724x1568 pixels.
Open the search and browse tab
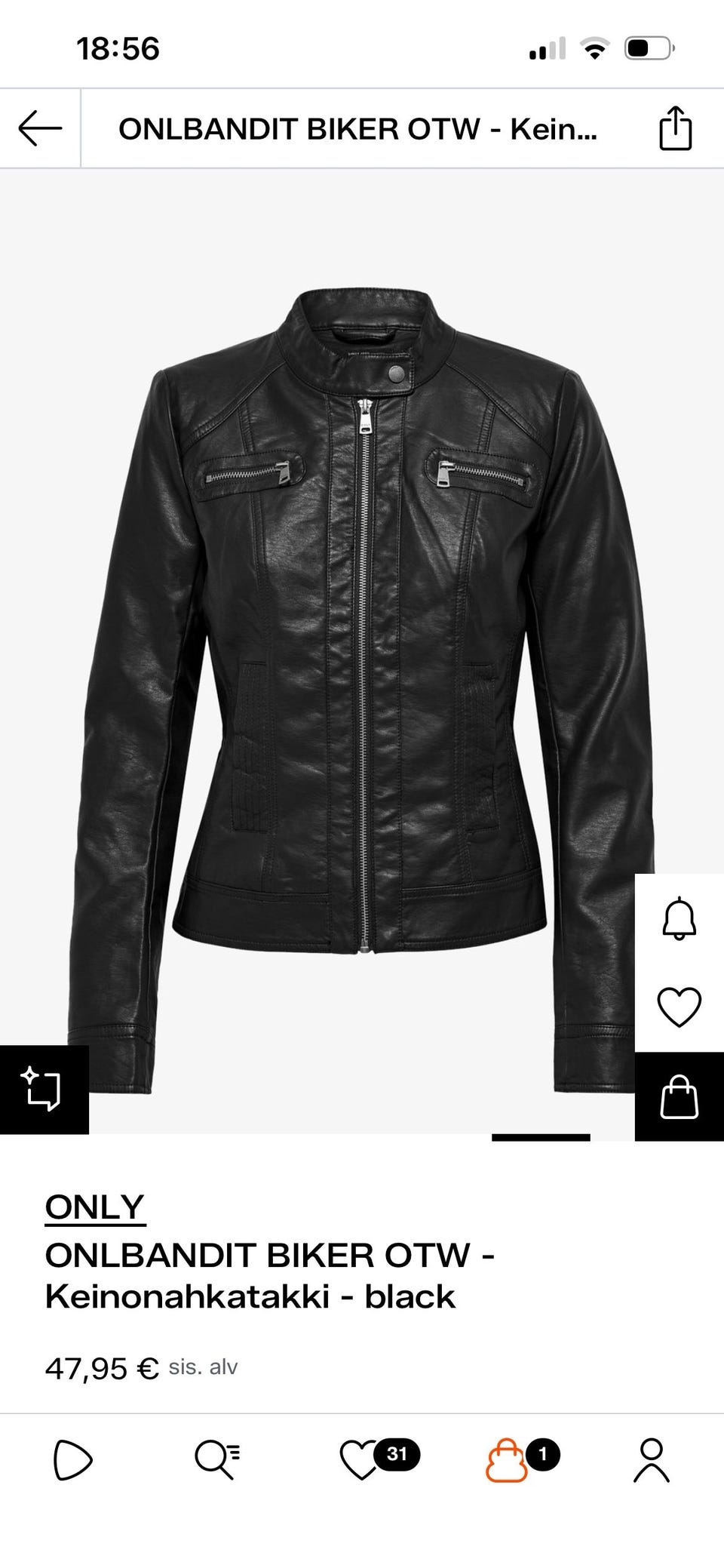coord(217,1459)
